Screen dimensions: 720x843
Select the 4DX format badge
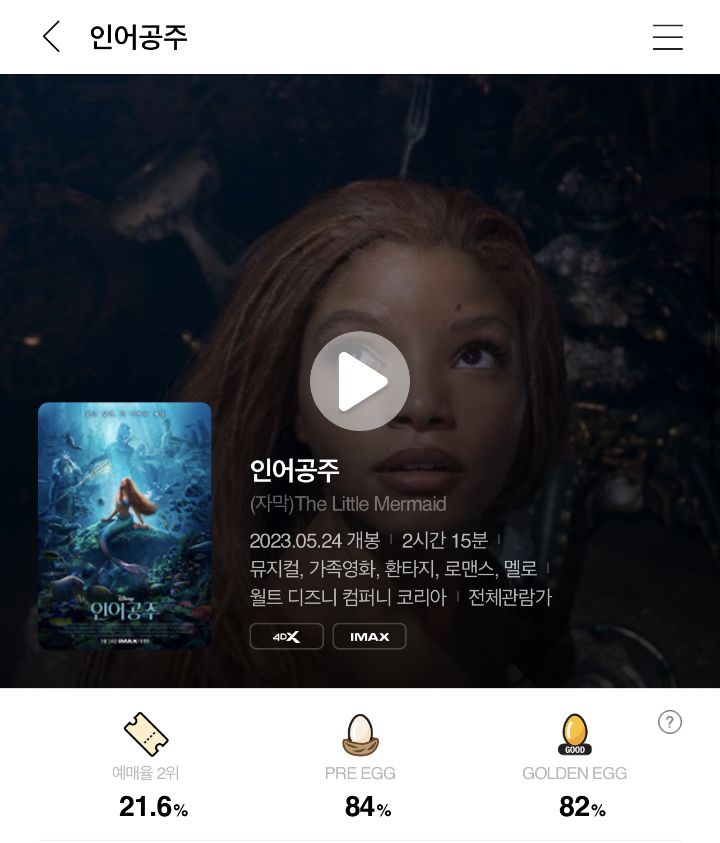[x=286, y=636]
